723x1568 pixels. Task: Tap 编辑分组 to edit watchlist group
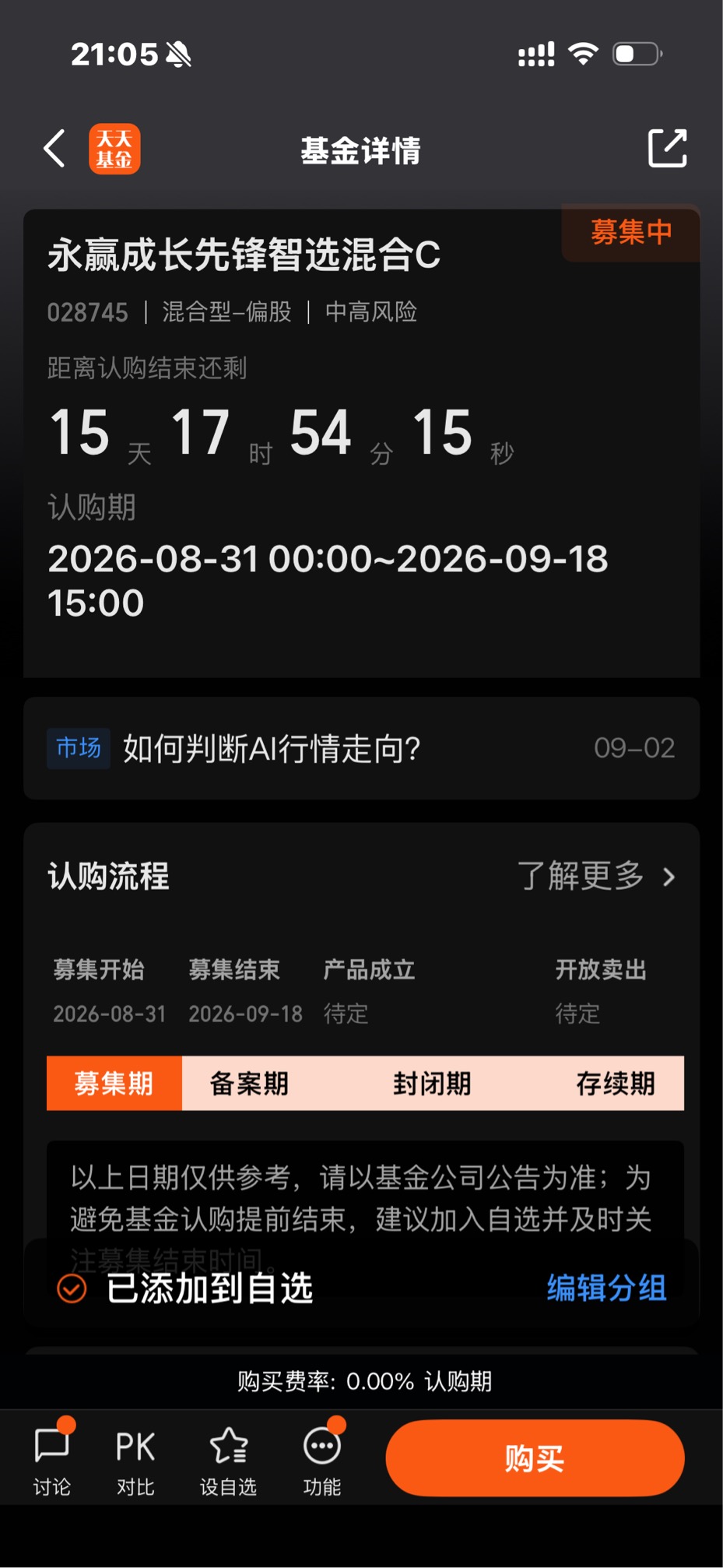(x=606, y=1288)
